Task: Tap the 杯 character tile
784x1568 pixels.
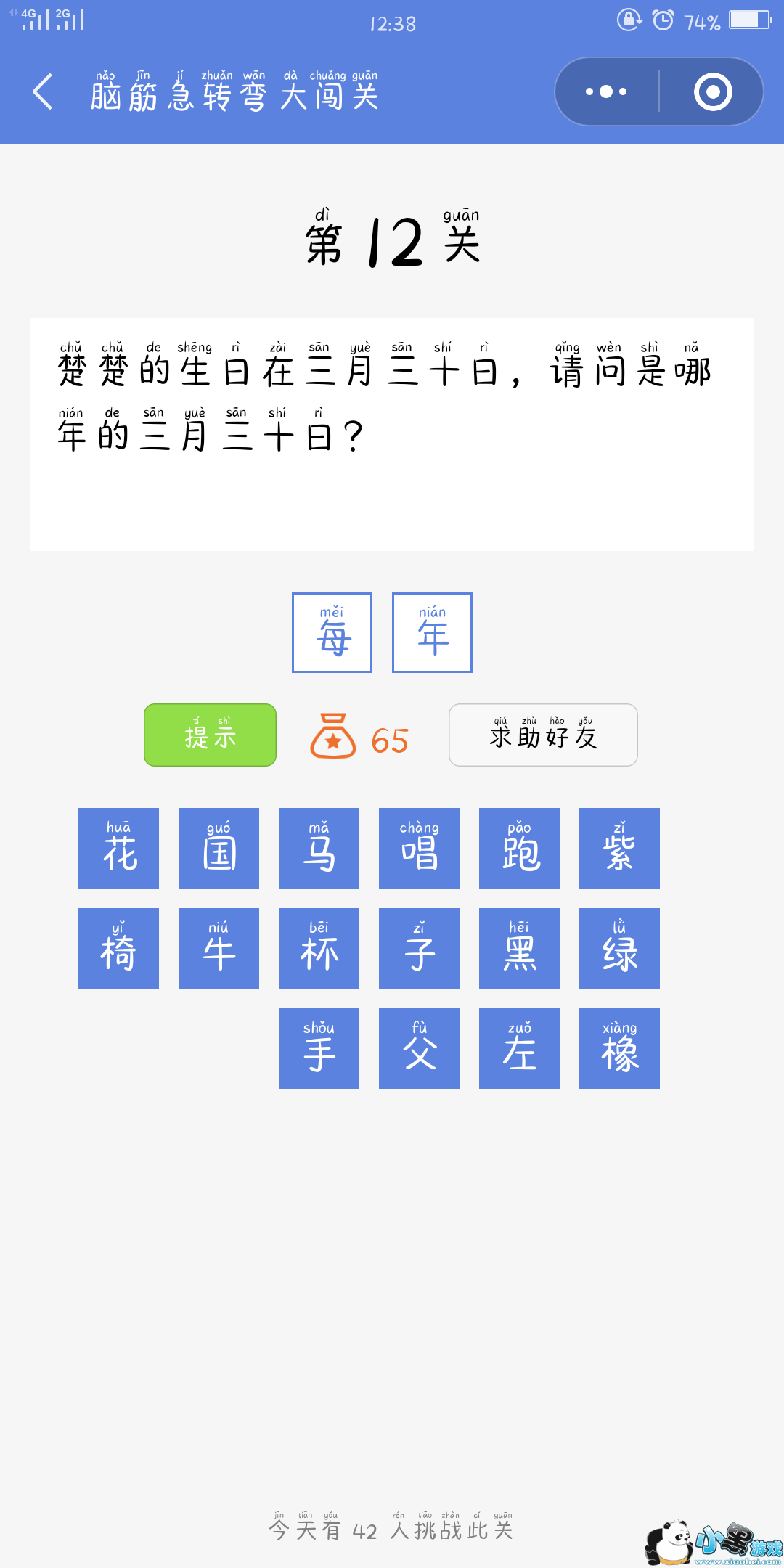Action: coord(319,948)
